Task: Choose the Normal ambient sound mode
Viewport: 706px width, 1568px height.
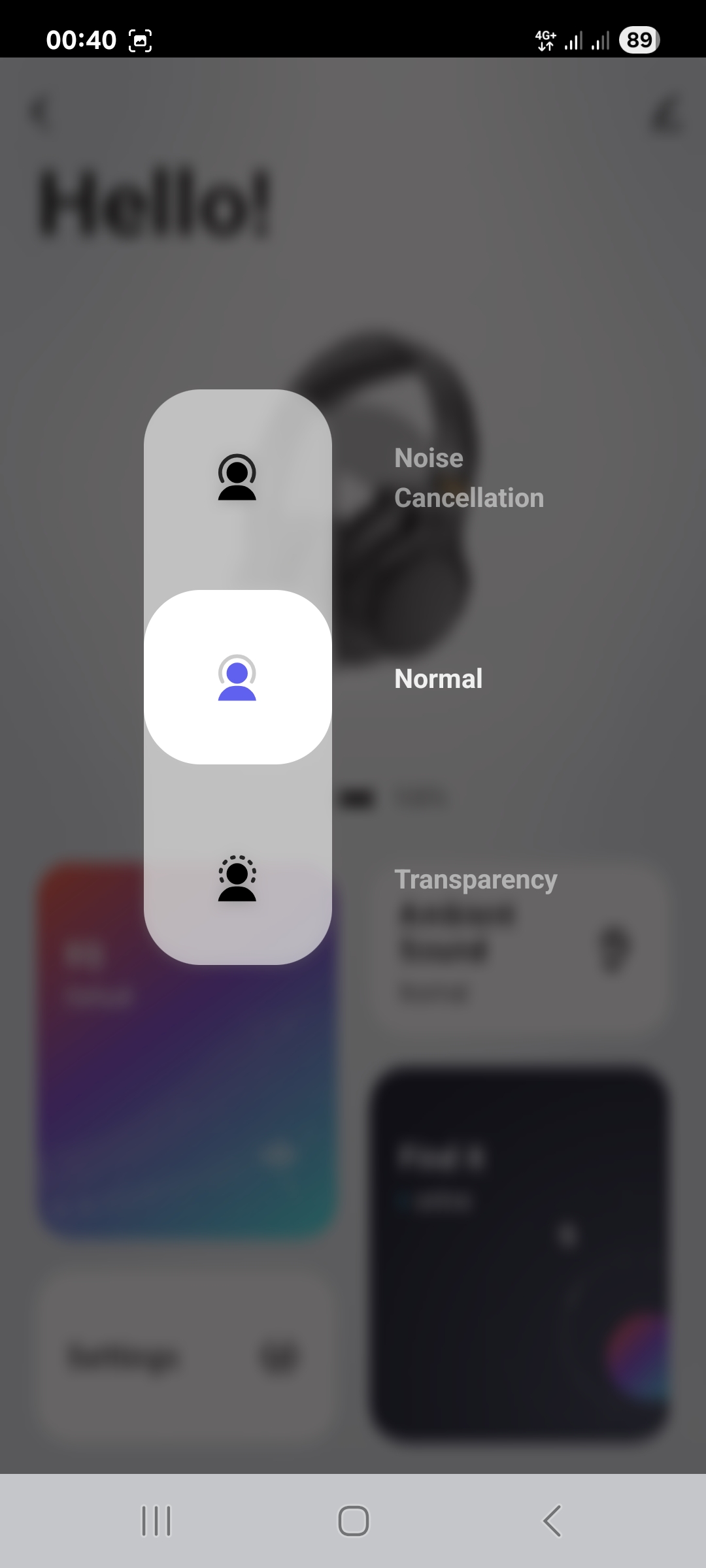Action: pos(237,678)
